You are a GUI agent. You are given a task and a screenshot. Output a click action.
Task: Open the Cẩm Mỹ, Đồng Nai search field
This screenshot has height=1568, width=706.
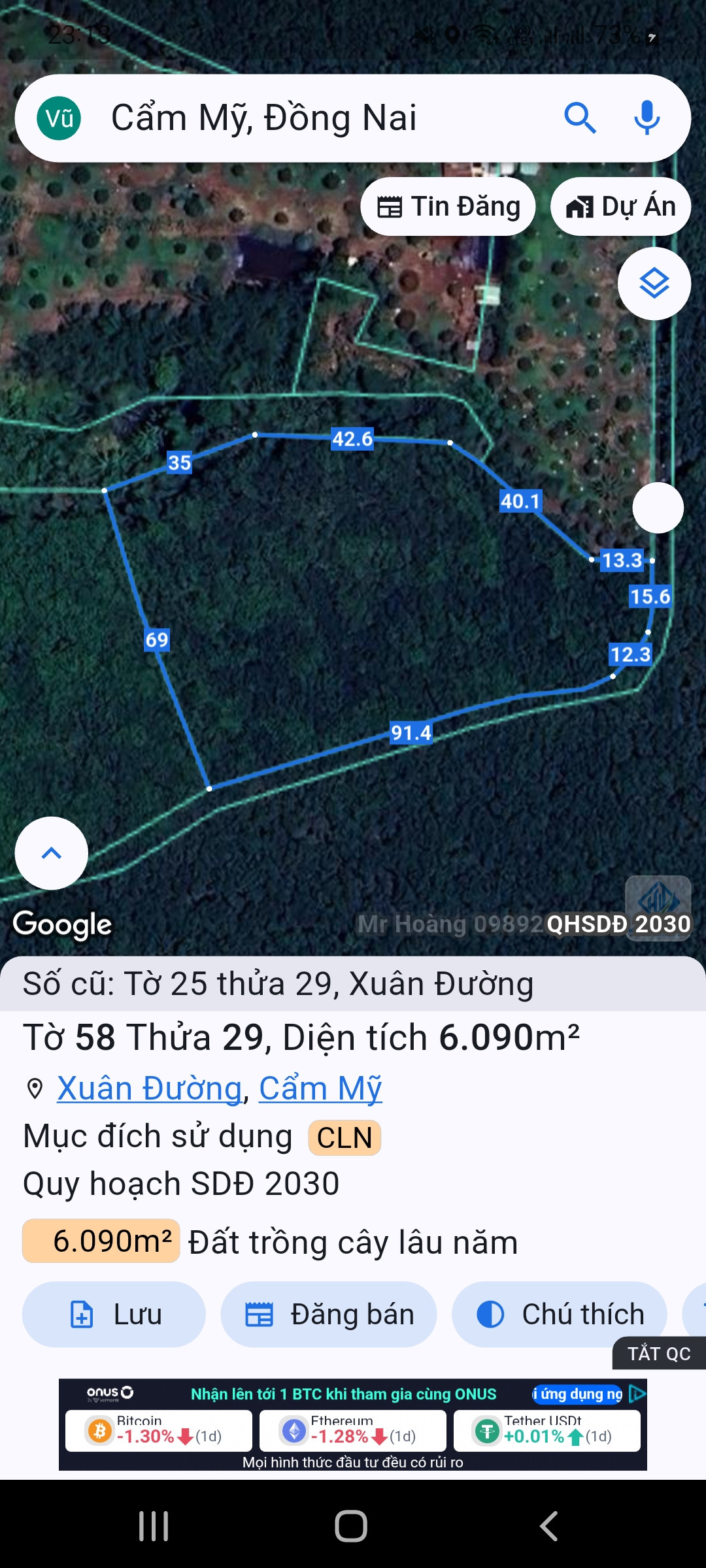pyautogui.click(x=314, y=118)
